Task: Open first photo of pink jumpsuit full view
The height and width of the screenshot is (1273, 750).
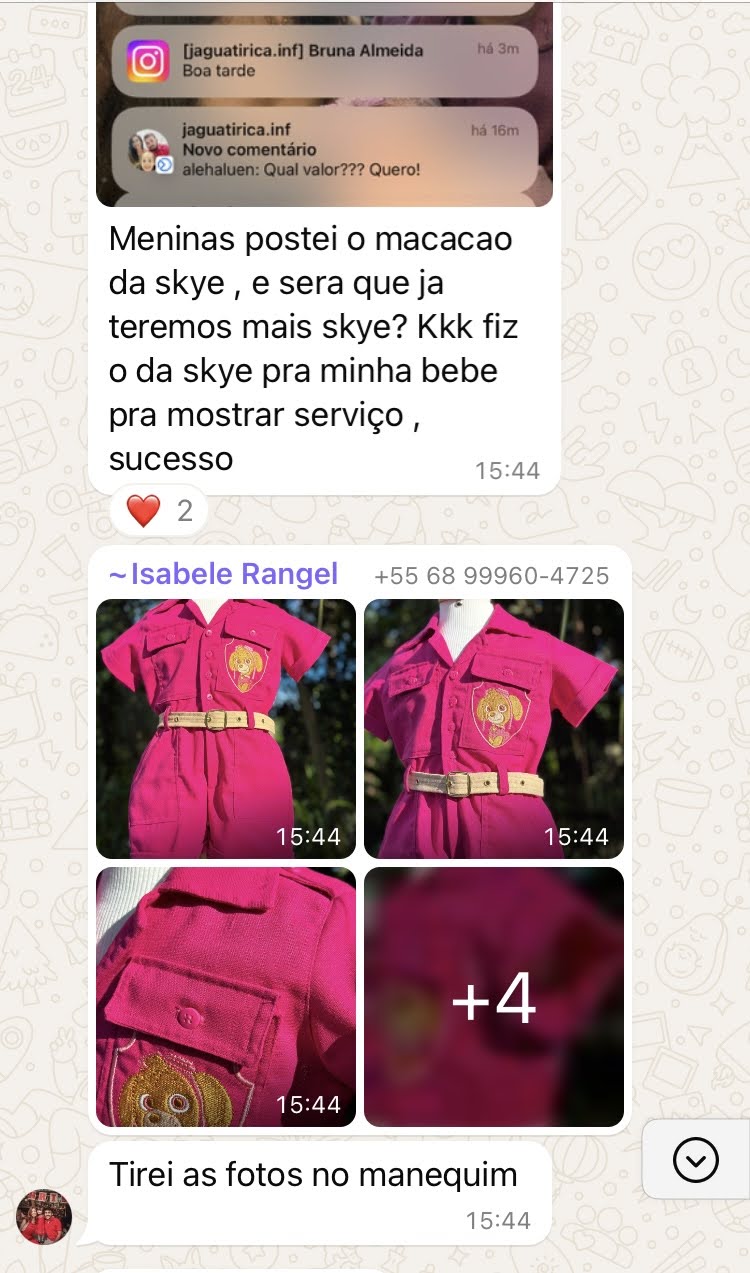Action: [225, 728]
